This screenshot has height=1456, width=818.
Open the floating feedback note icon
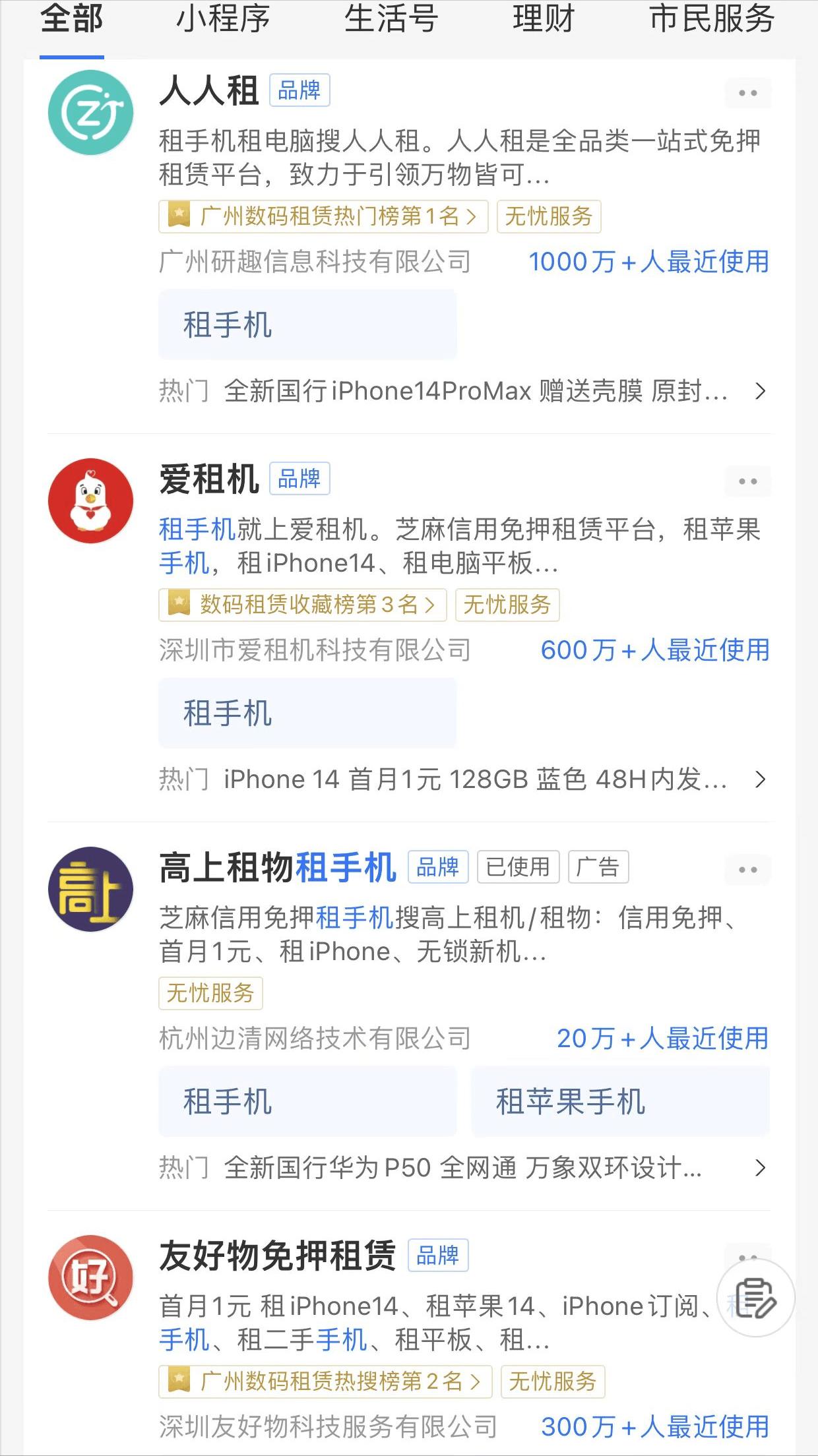click(755, 1297)
